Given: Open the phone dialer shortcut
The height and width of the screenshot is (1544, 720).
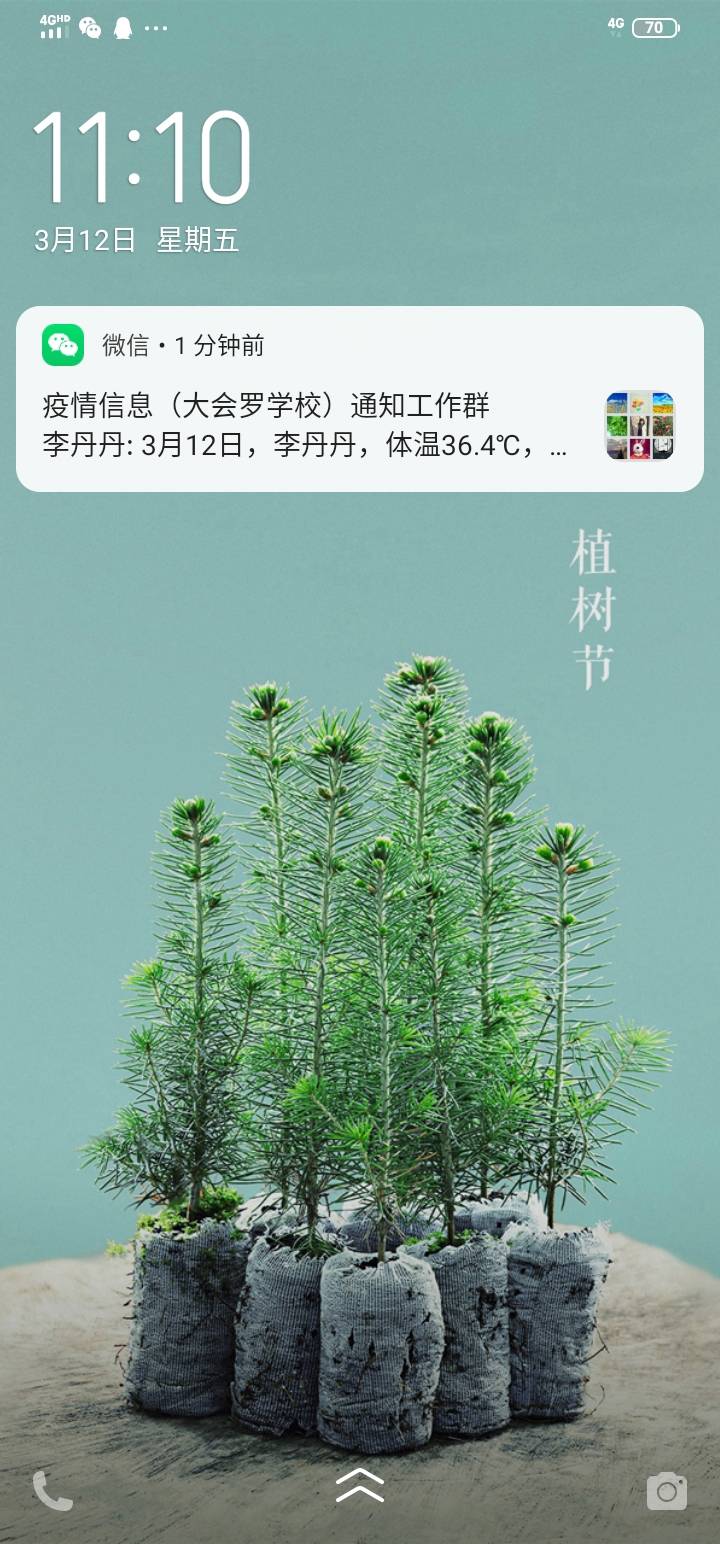Looking at the screenshot, I should click(x=52, y=1491).
